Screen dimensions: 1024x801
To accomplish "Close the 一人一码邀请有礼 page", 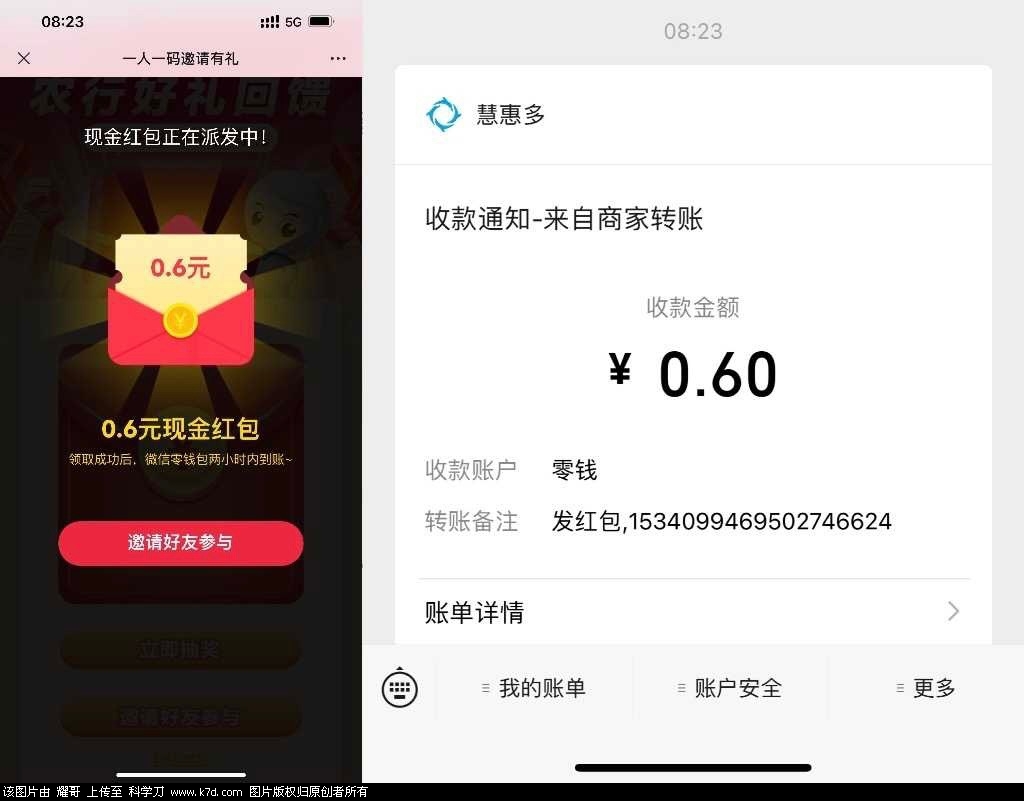I will coord(24,58).
